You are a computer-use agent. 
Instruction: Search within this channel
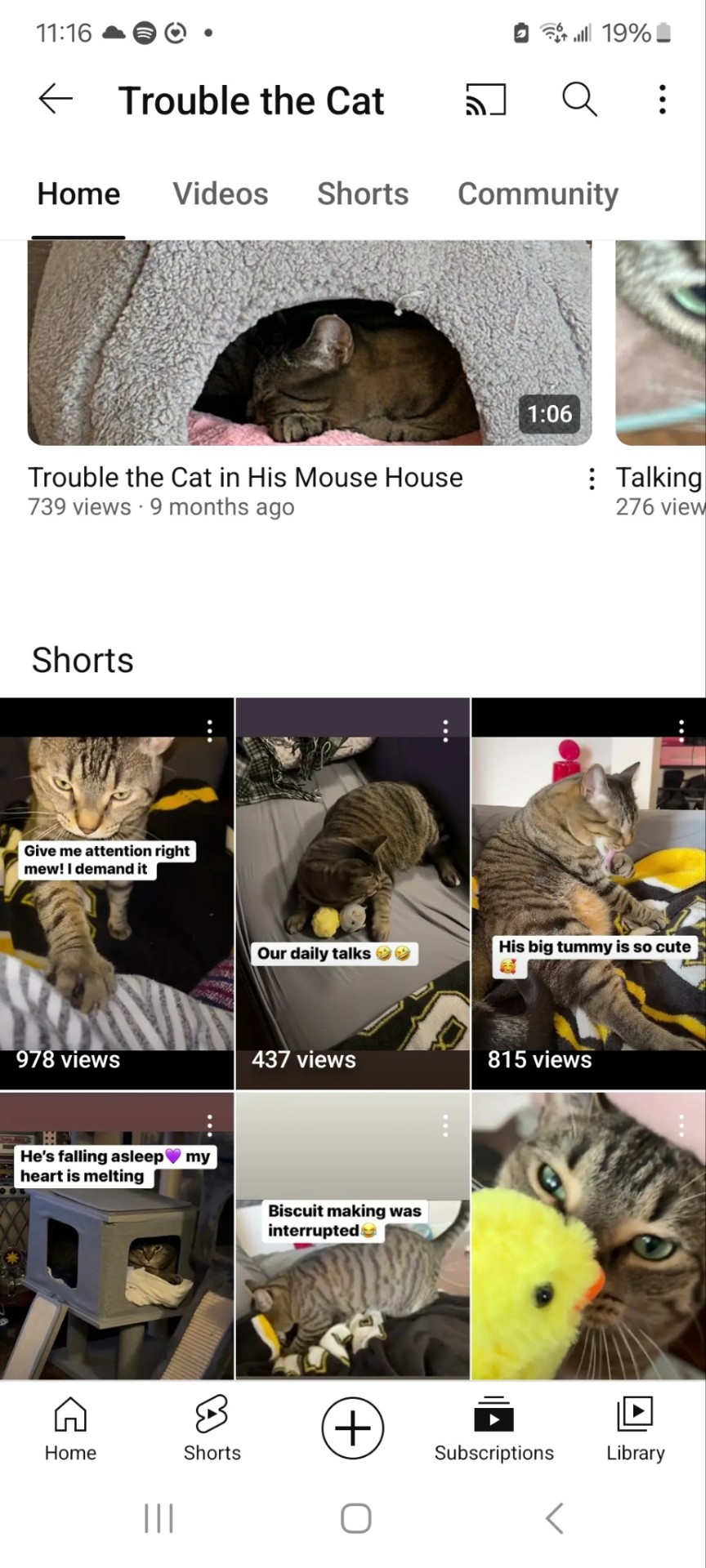pyautogui.click(x=579, y=100)
